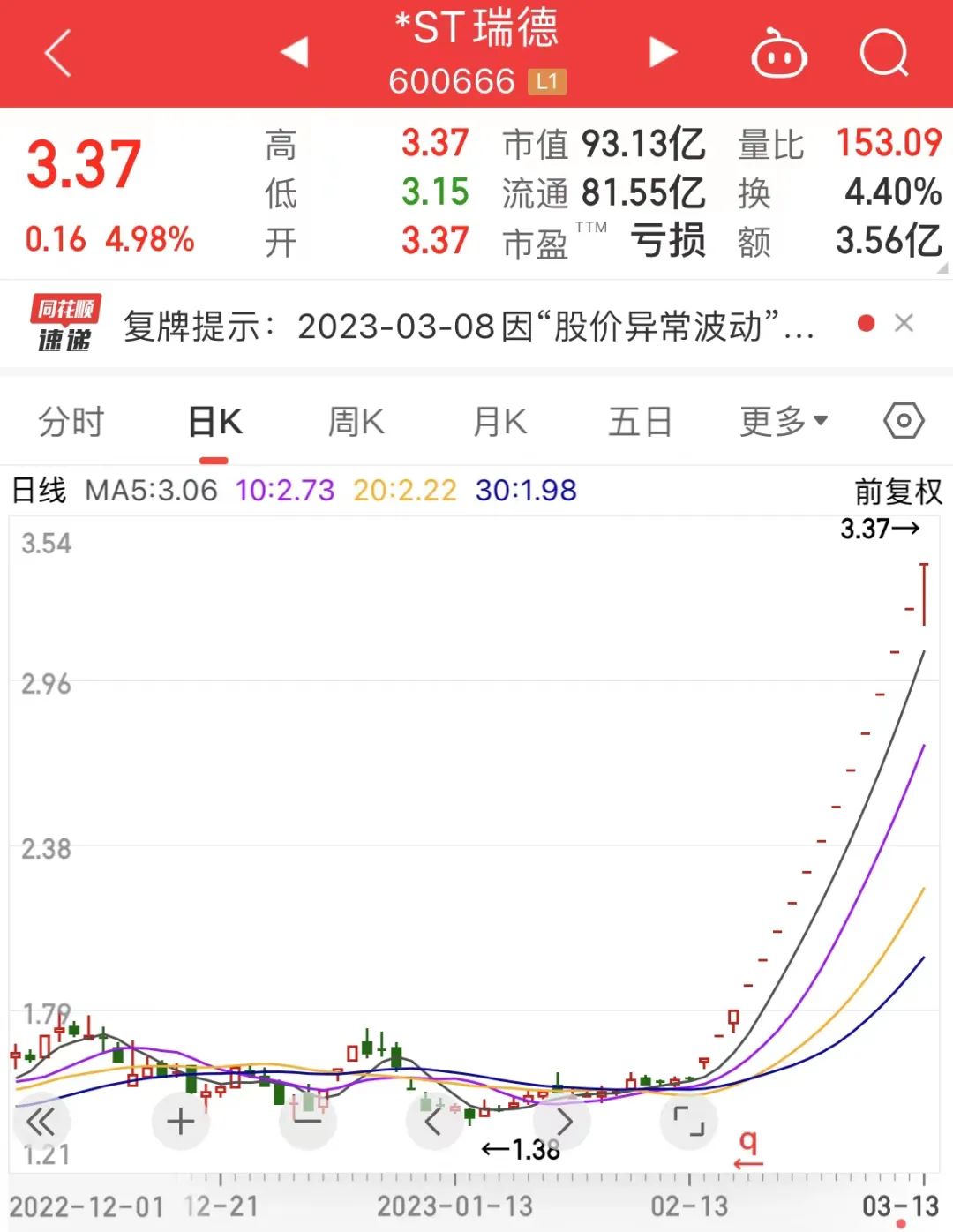This screenshot has width=953, height=1232.
Task: Dismiss the 复牌提示 notice banner
Action: [904, 324]
